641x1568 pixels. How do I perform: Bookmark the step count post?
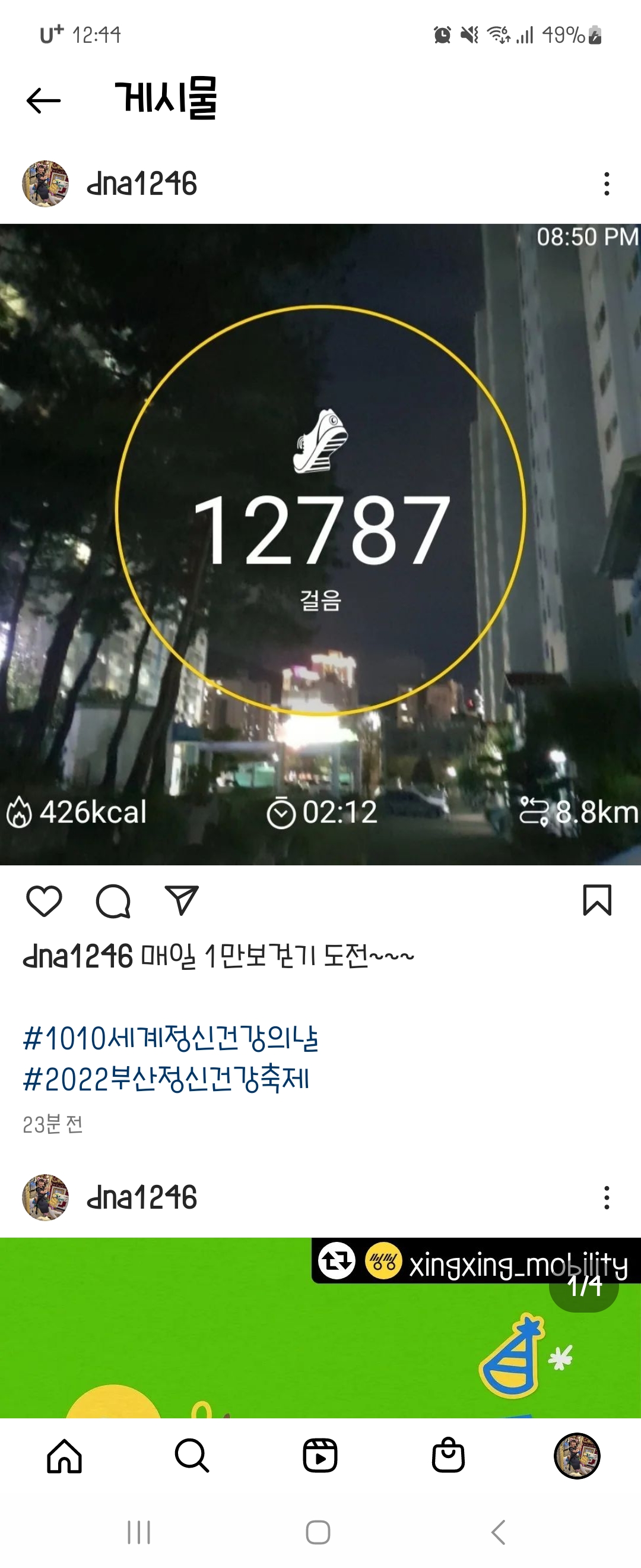click(596, 900)
